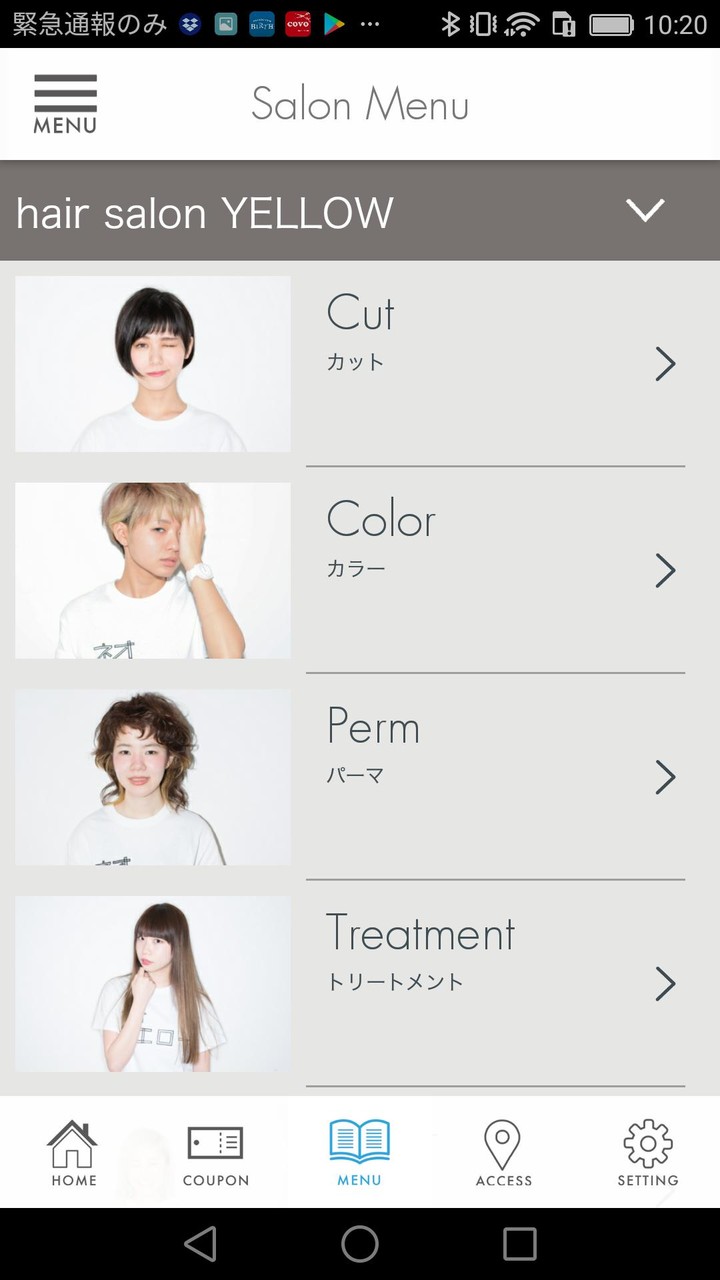
Task: Open the SETTING tab
Action: pos(647,1153)
